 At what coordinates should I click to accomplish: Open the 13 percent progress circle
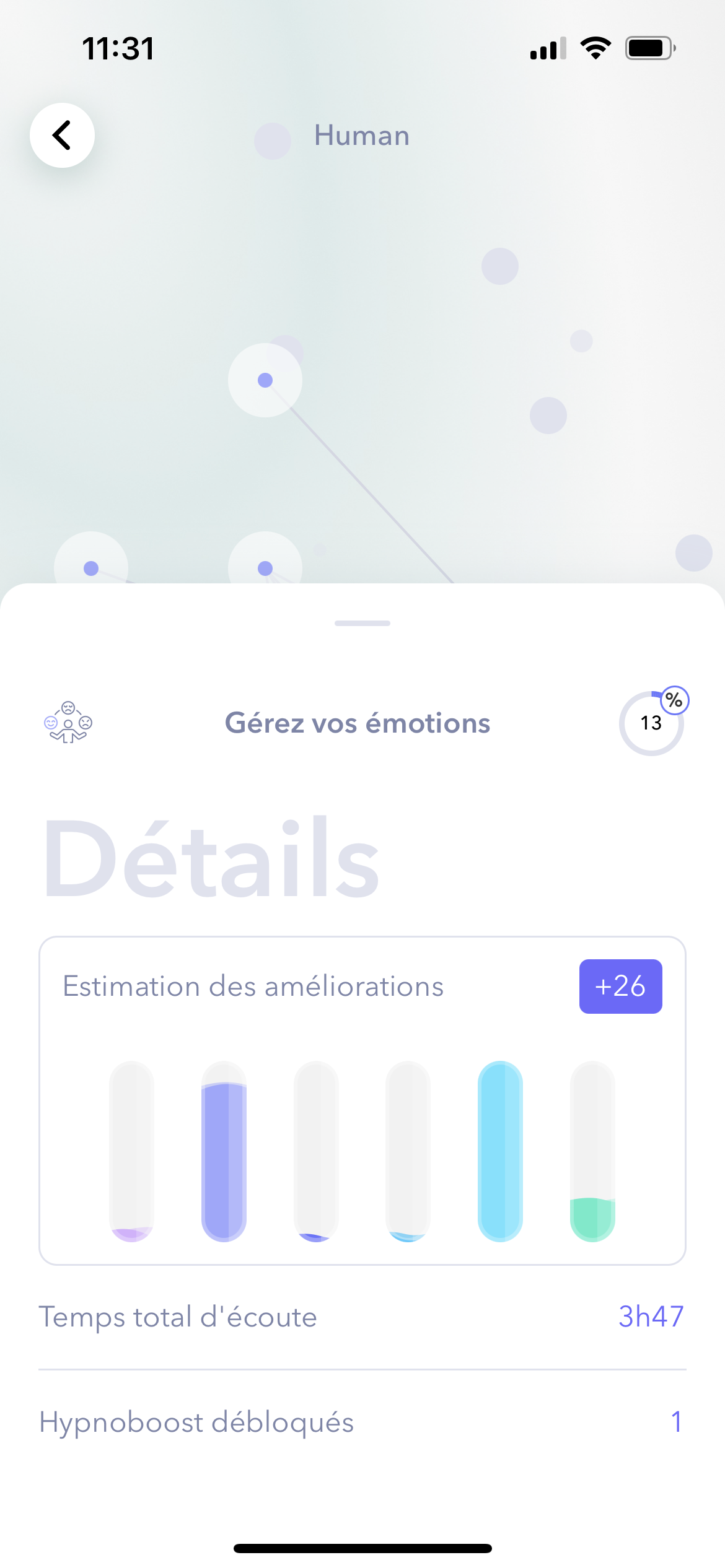(651, 723)
